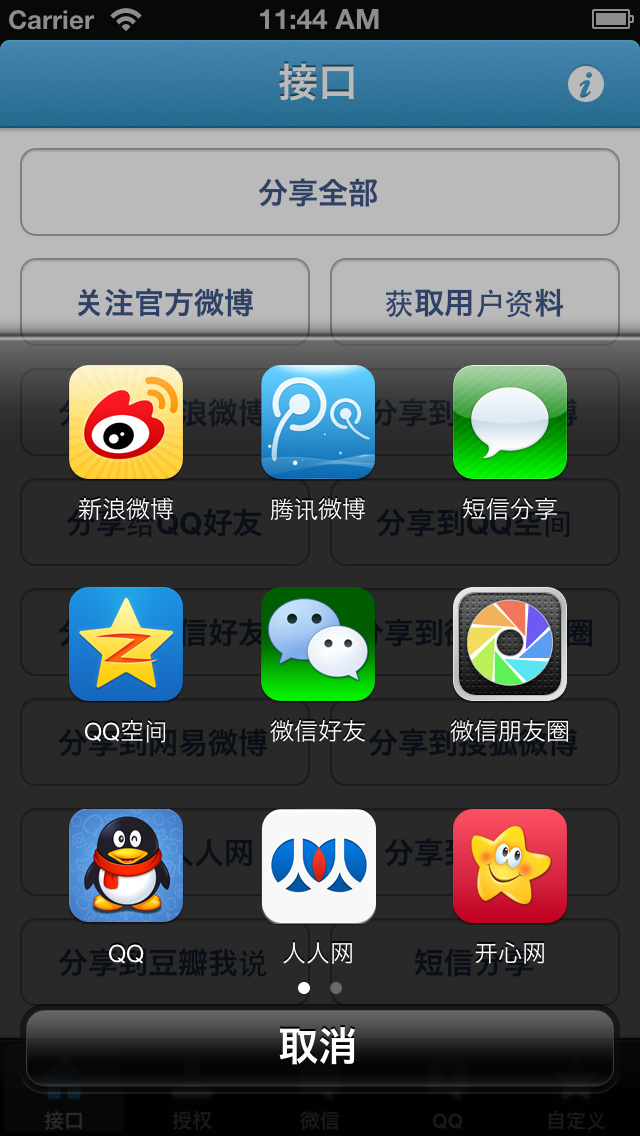The image size is (640, 1136).
Task: Tap the second page indicator dot
Action: pyautogui.click(x=336, y=987)
